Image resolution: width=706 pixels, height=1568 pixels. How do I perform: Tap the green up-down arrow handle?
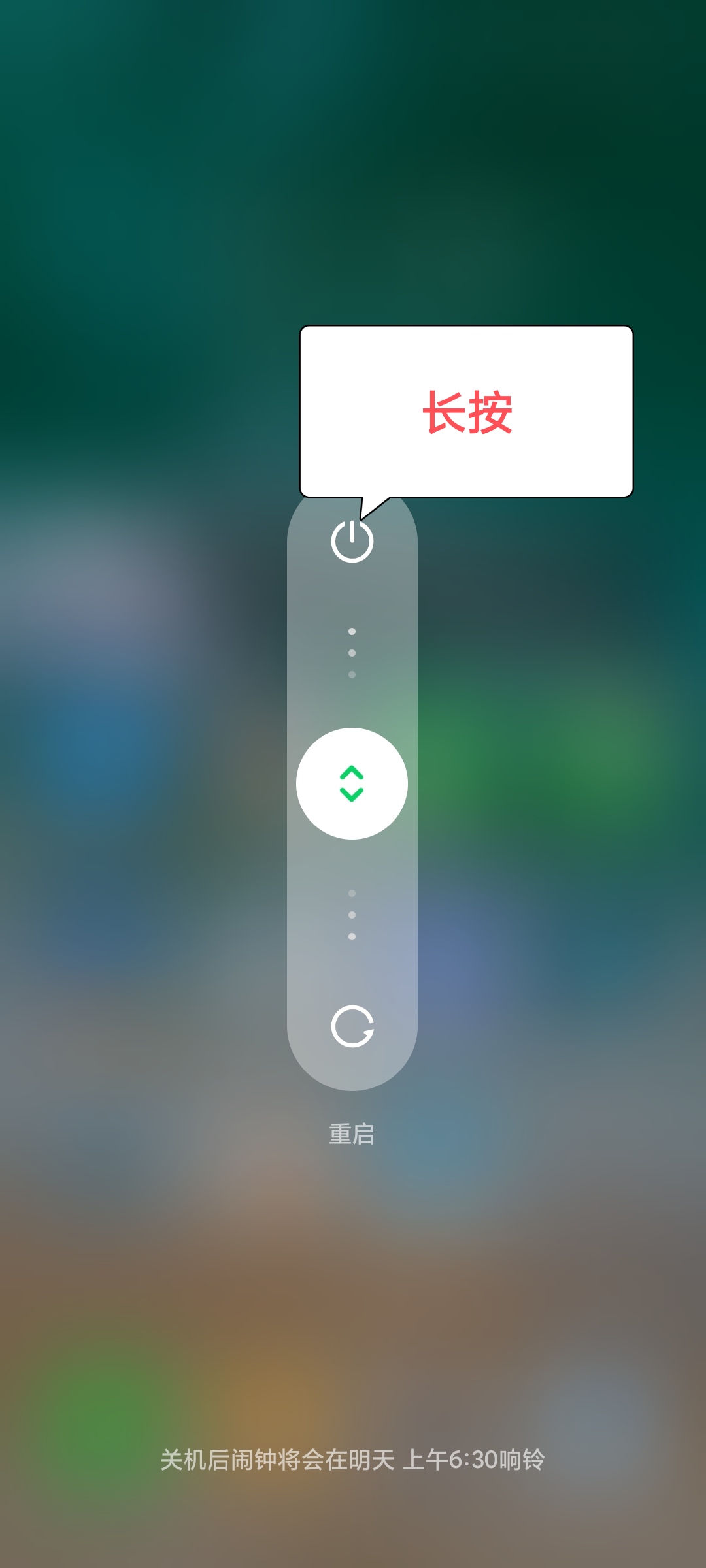(352, 783)
